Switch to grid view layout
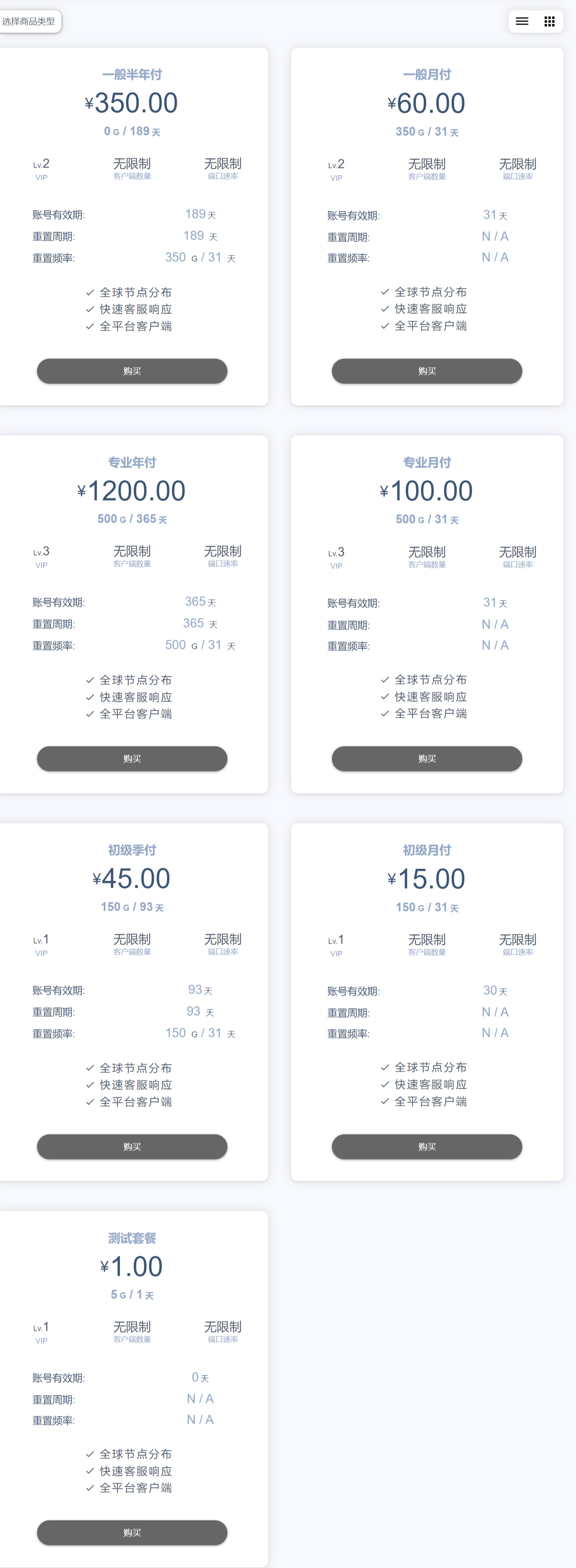The image size is (576, 1568). coord(549,21)
